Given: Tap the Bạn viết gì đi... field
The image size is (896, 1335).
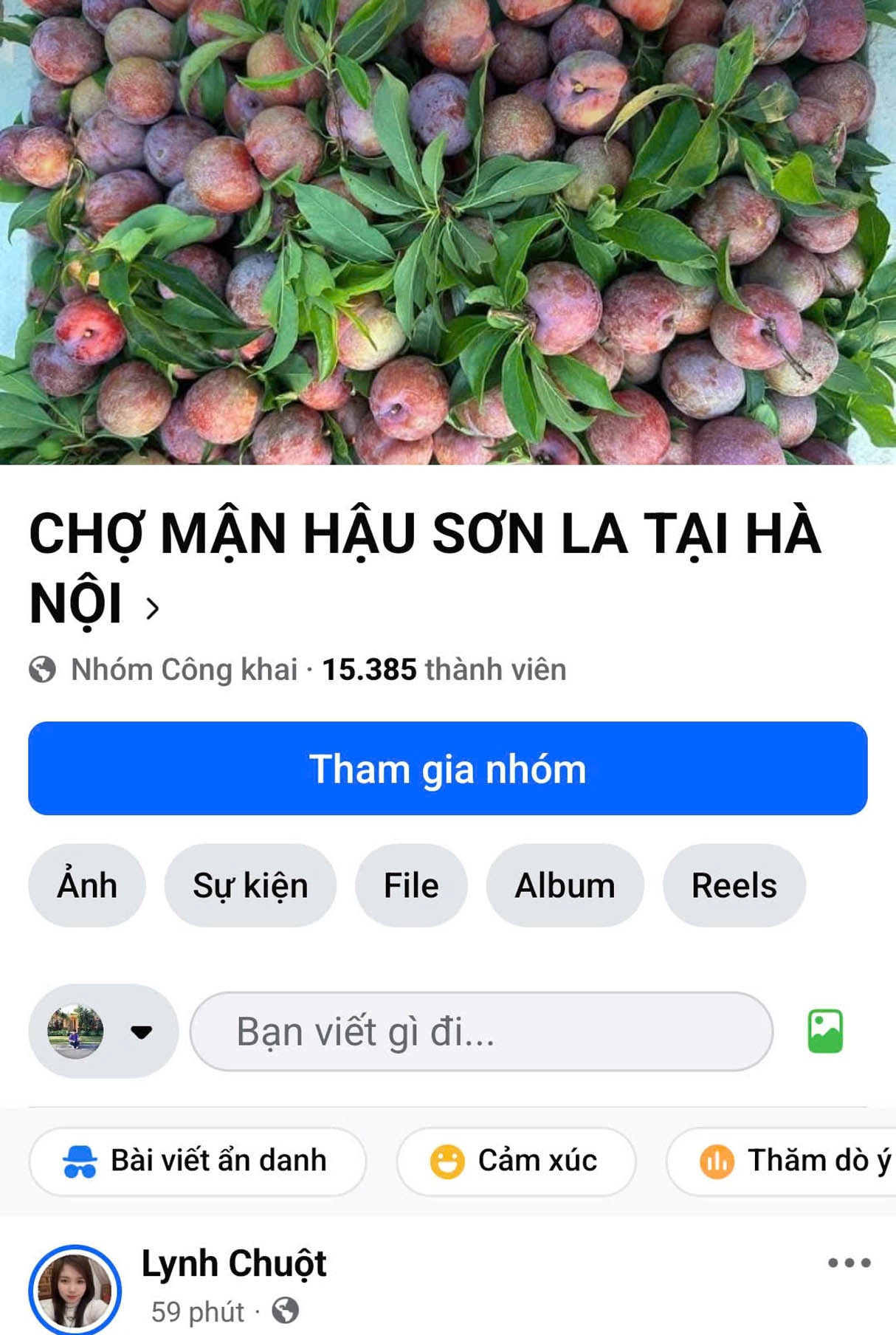Looking at the screenshot, I should (481, 1032).
